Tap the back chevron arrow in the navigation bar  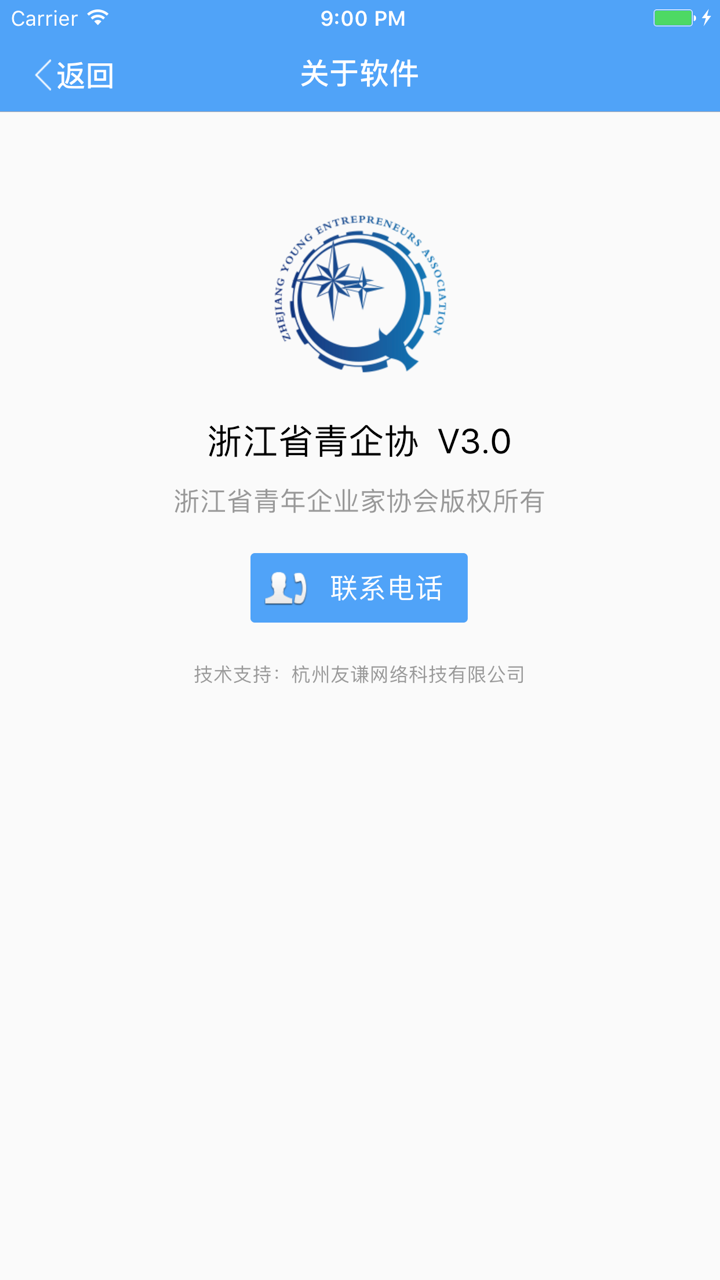coord(42,75)
